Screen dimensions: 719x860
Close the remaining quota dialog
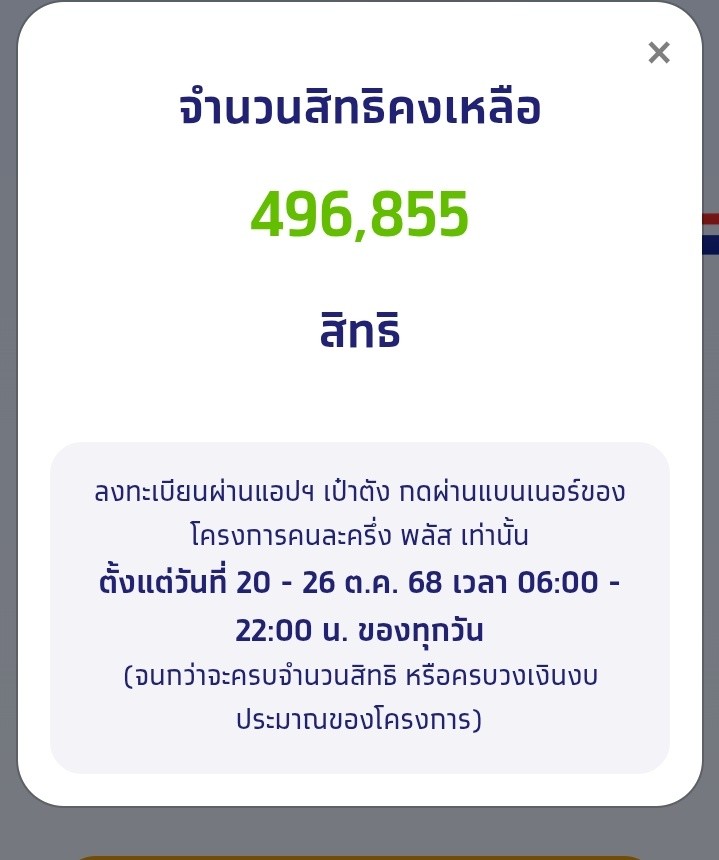click(658, 53)
